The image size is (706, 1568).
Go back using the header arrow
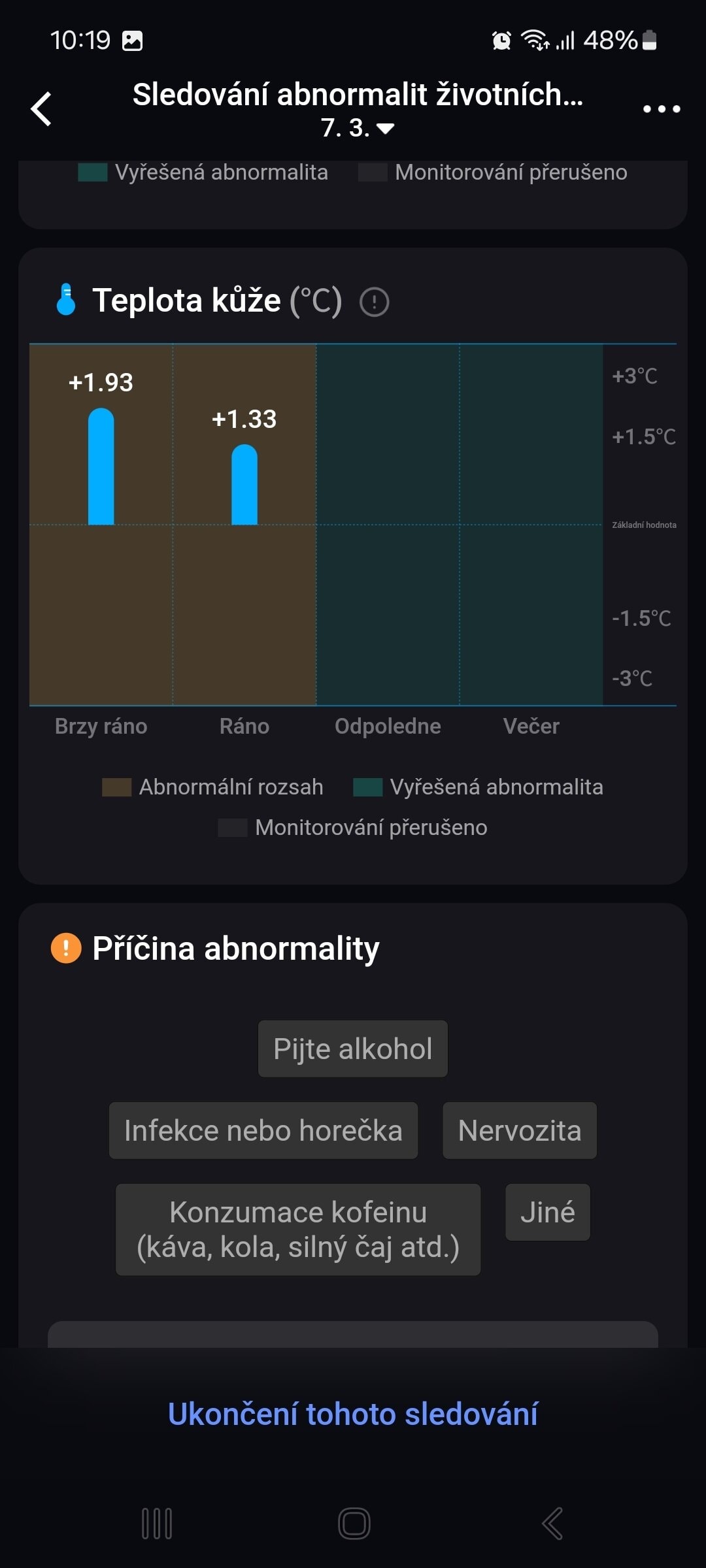pos(41,108)
